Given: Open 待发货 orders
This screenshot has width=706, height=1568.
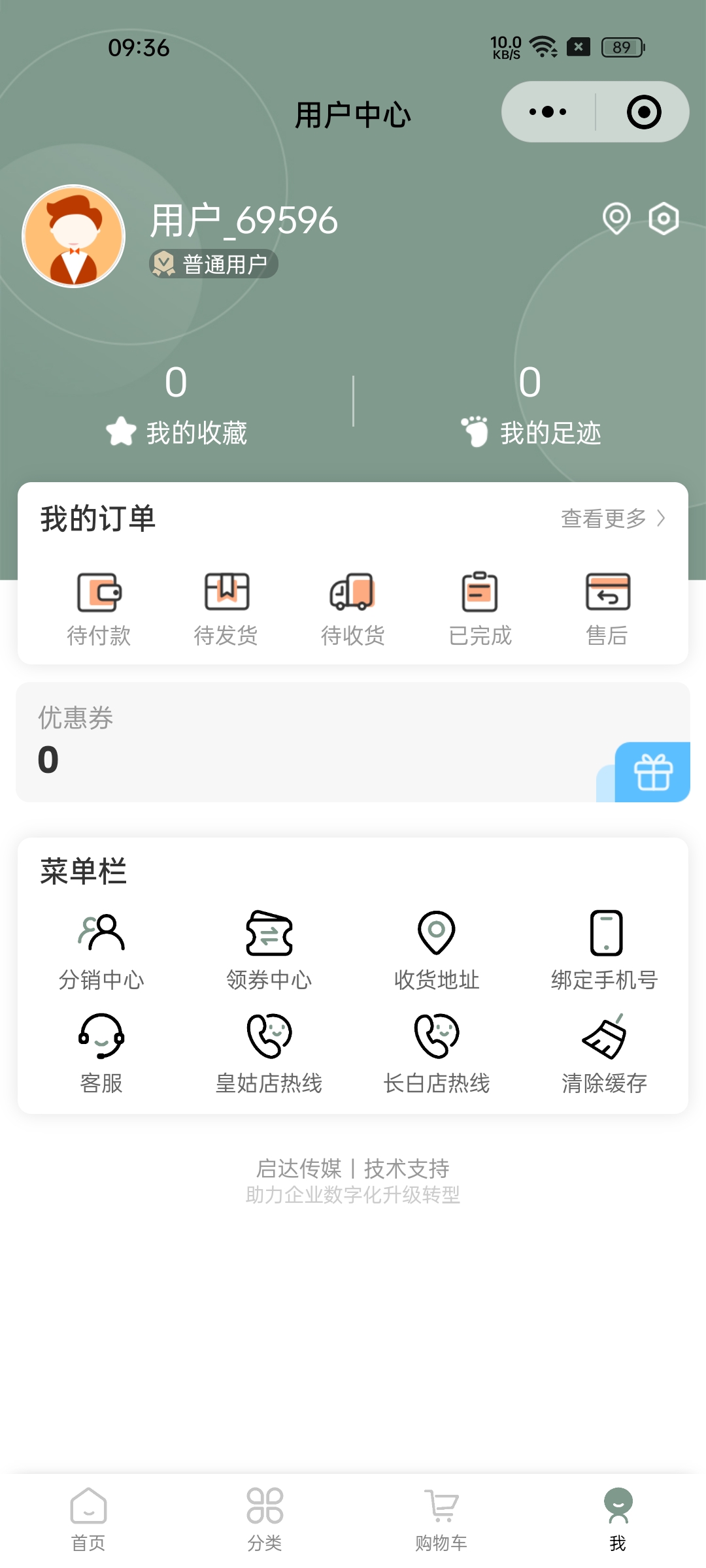Looking at the screenshot, I should tap(226, 609).
